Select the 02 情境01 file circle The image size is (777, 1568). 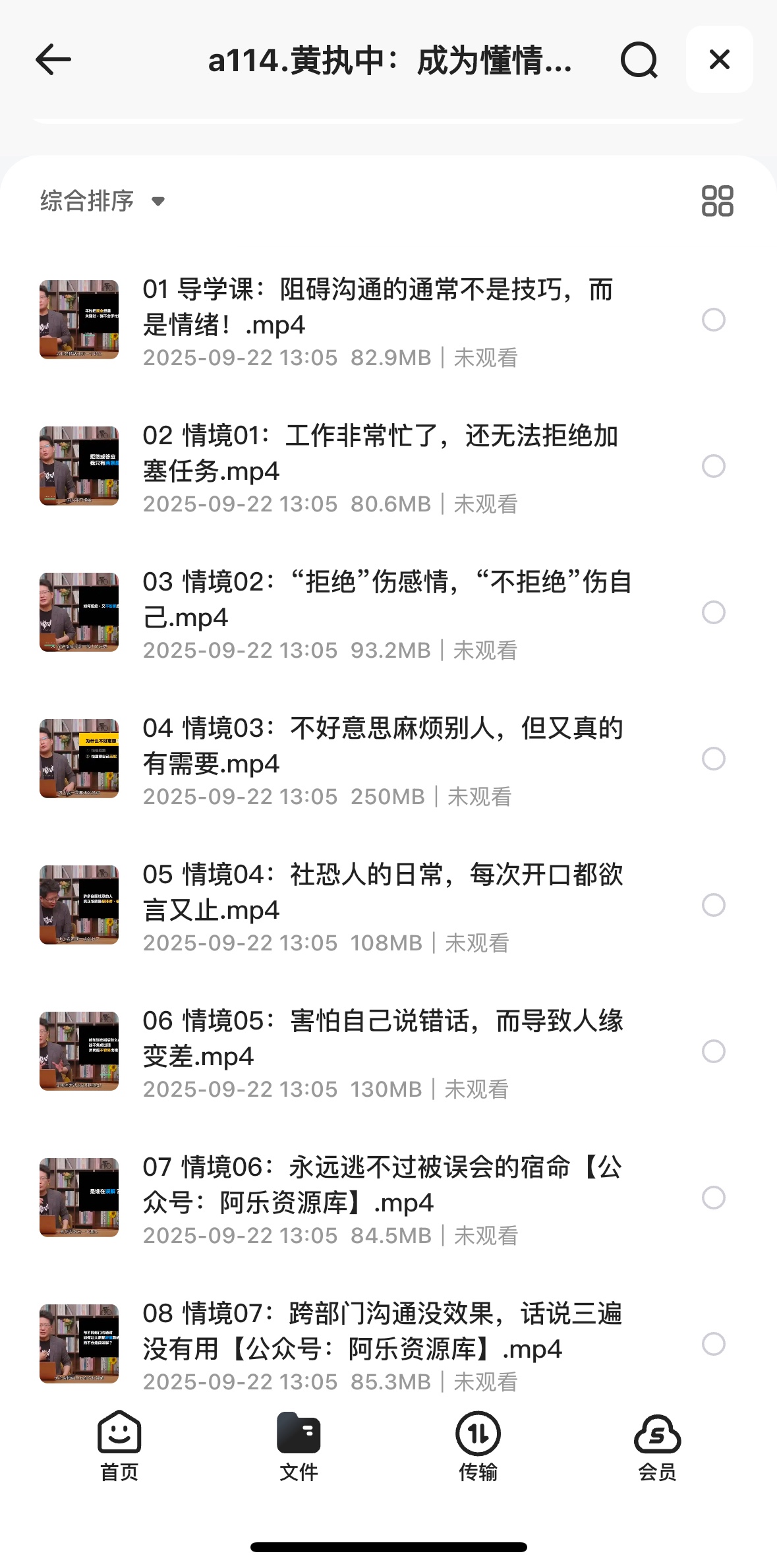point(713,467)
